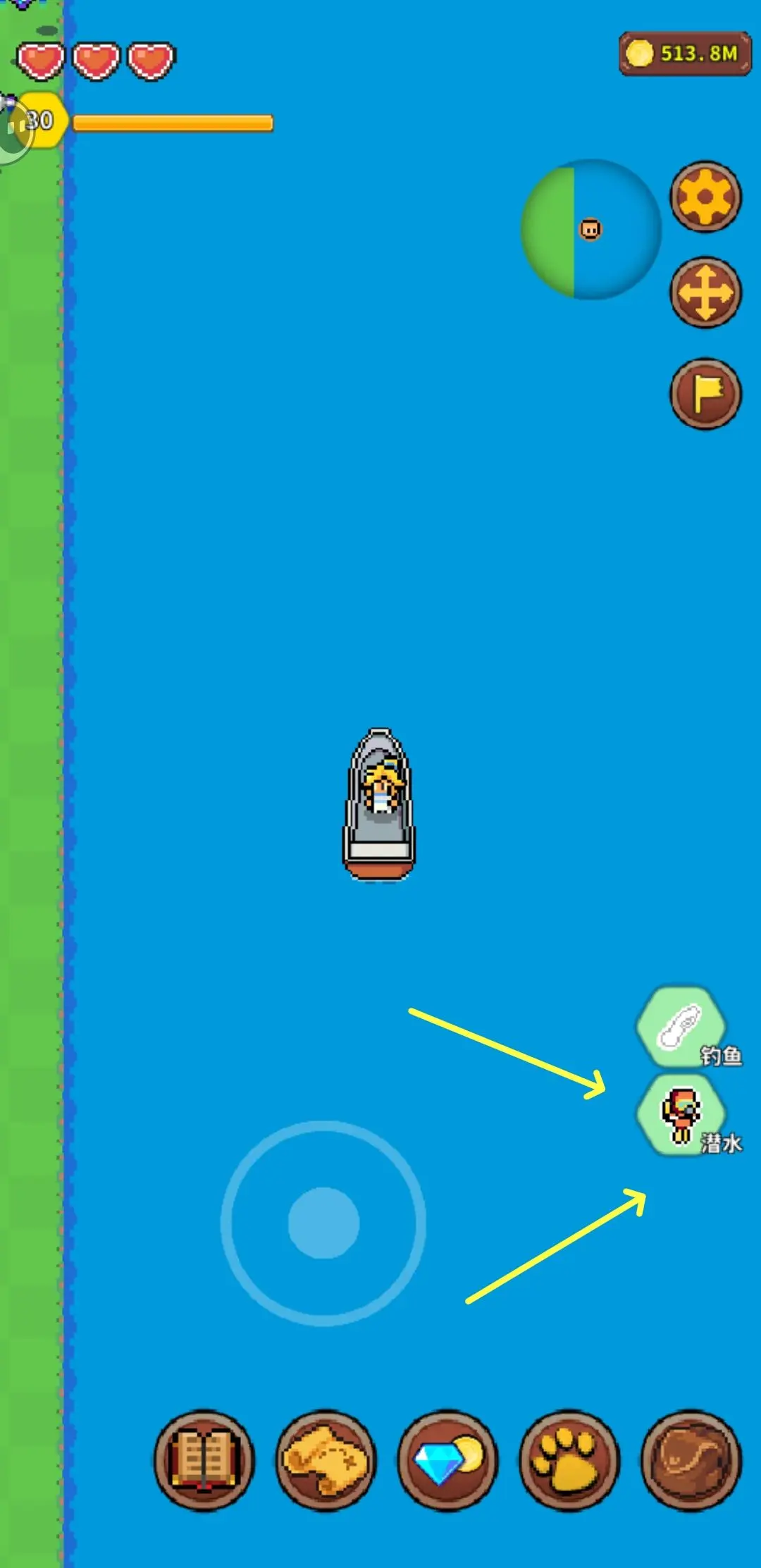The image size is (761, 1568).
Task: Open the treasure map
Action: point(326,1459)
